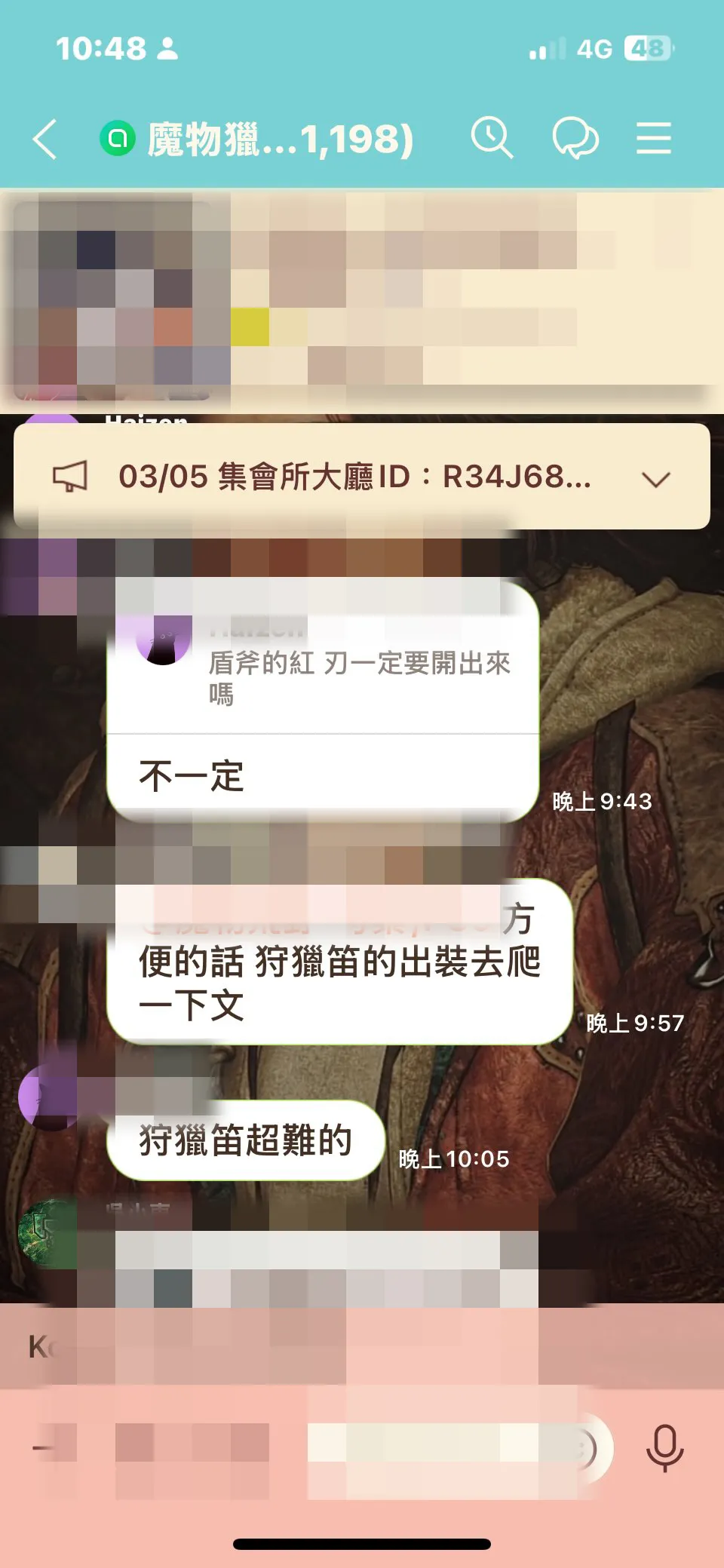Tap the back arrow to leave the chat
This screenshot has width=724, height=1568.
pyautogui.click(x=45, y=140)
